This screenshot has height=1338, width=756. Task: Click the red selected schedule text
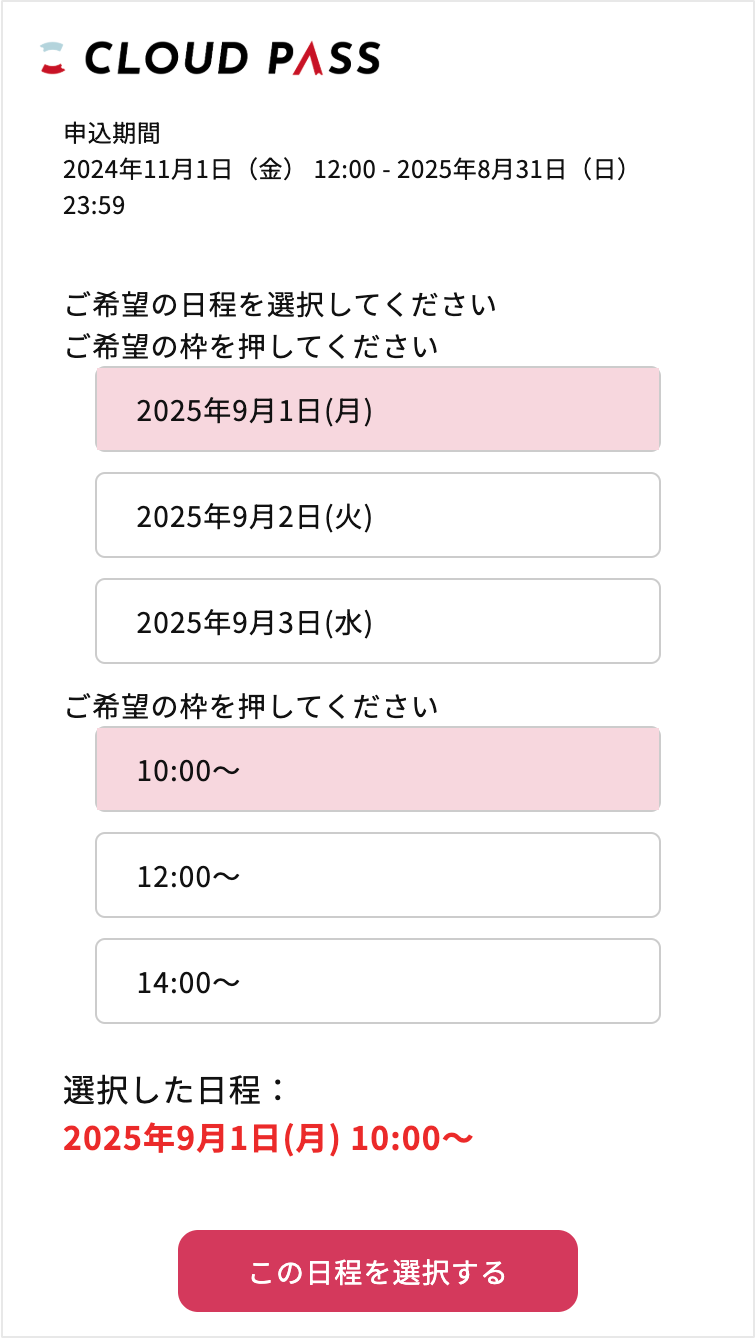click(x=268, y=1137)
